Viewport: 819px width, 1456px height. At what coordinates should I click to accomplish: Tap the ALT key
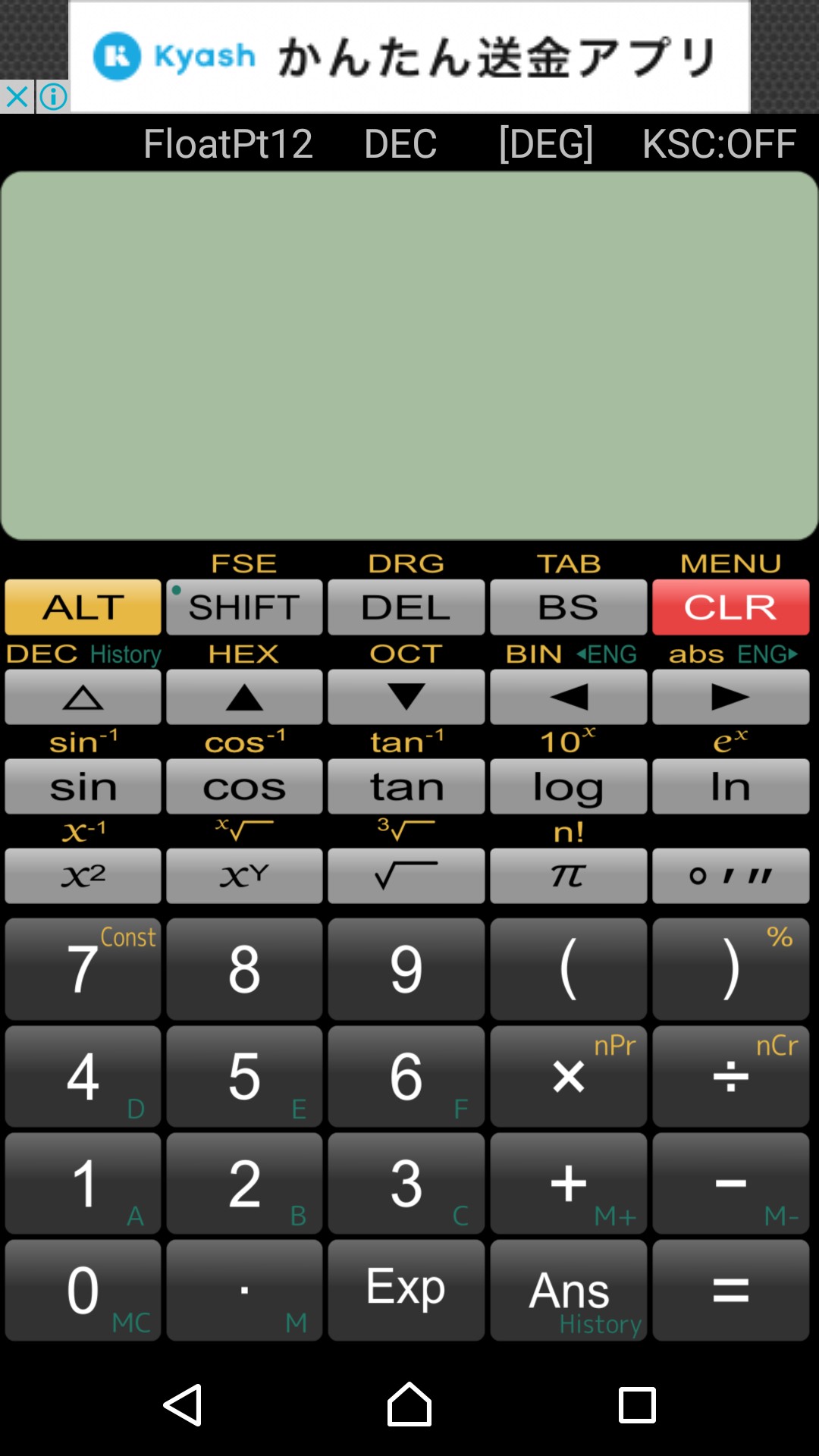point(83,607)
